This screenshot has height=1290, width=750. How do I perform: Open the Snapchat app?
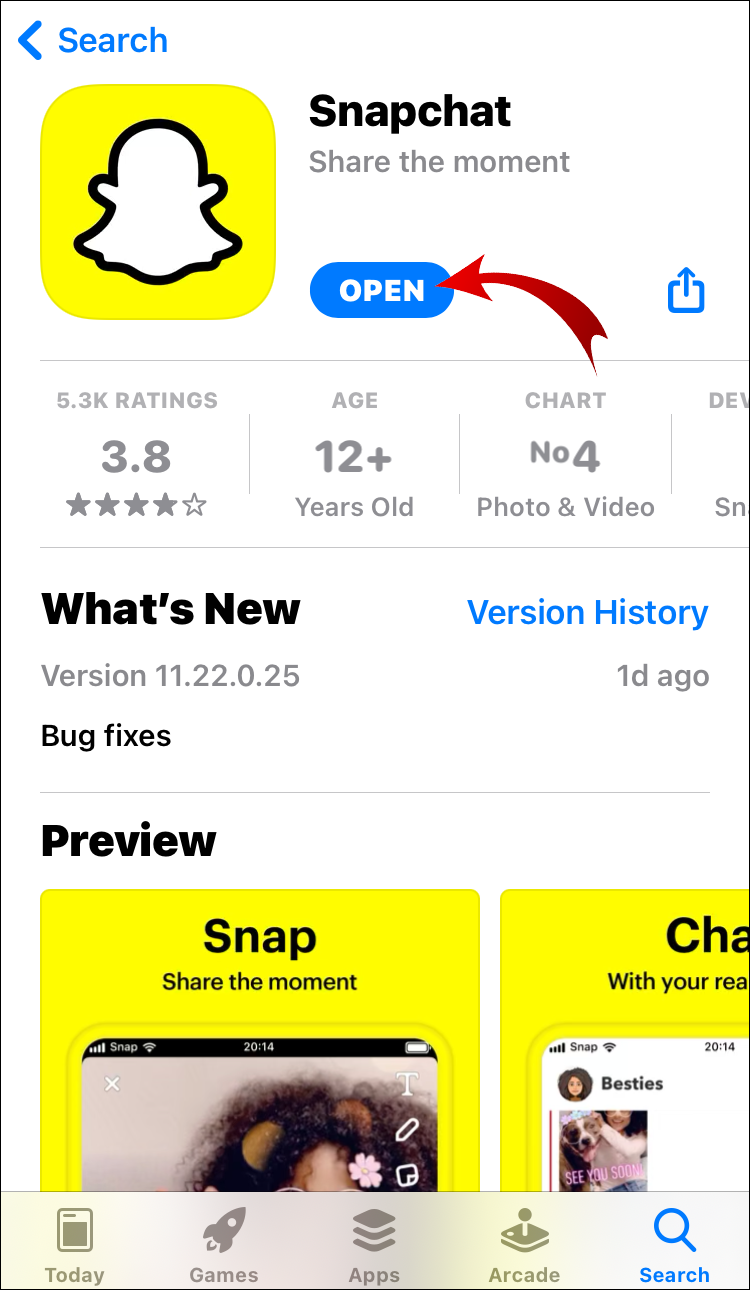tap(381, 291)
